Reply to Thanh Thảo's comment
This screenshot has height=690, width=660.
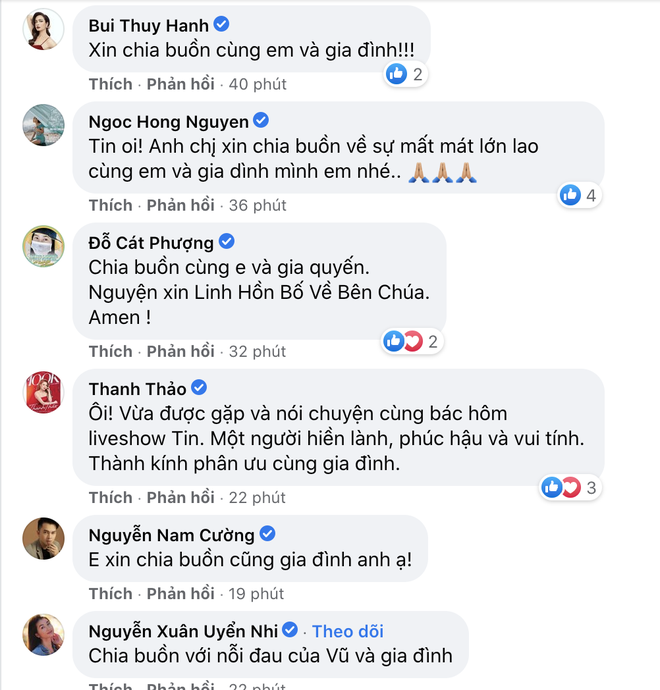pyautogui.click(x=180, y=497)
